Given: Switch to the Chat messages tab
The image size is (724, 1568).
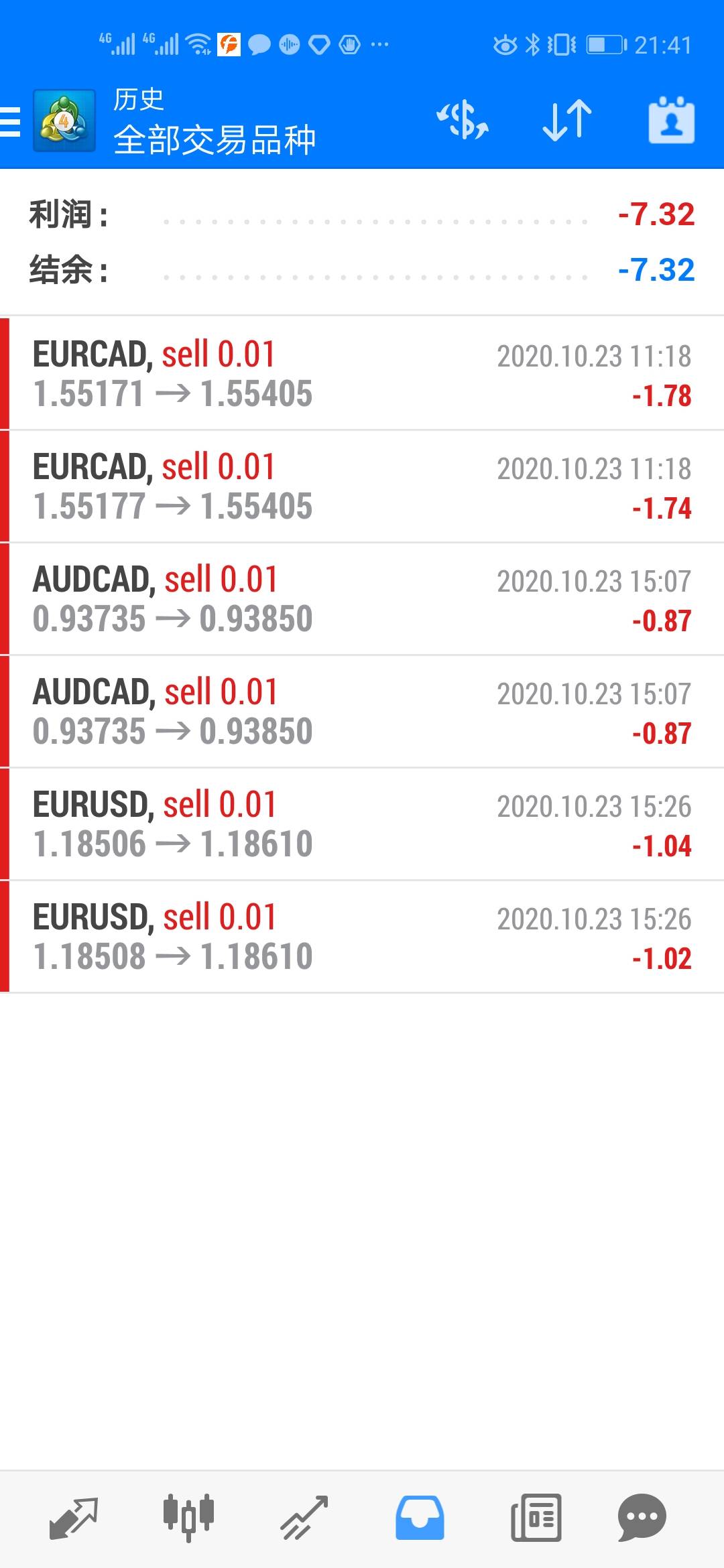Looking at the screenshot, I should [x=642, y=1518].
